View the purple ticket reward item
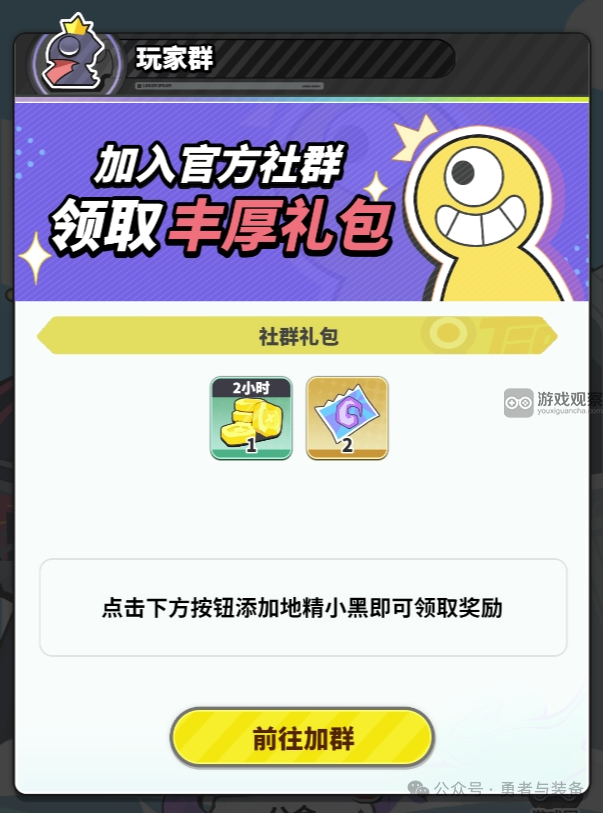This screenshot has height=813, width=603. [347, 418]
